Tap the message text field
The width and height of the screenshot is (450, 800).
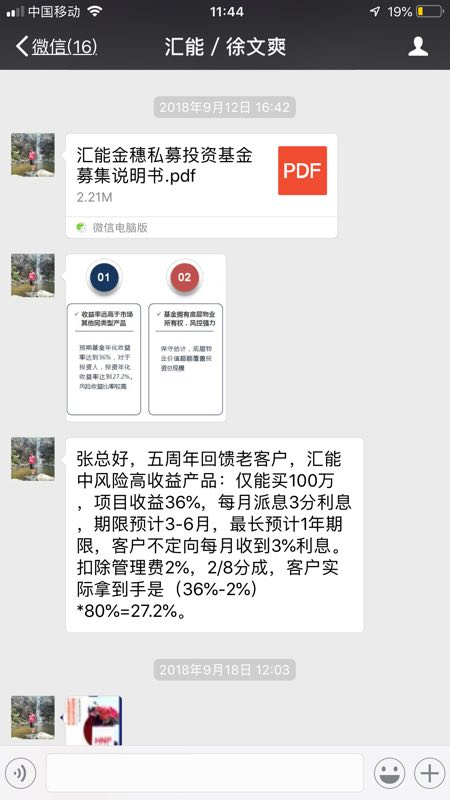(x=205, y=773)
